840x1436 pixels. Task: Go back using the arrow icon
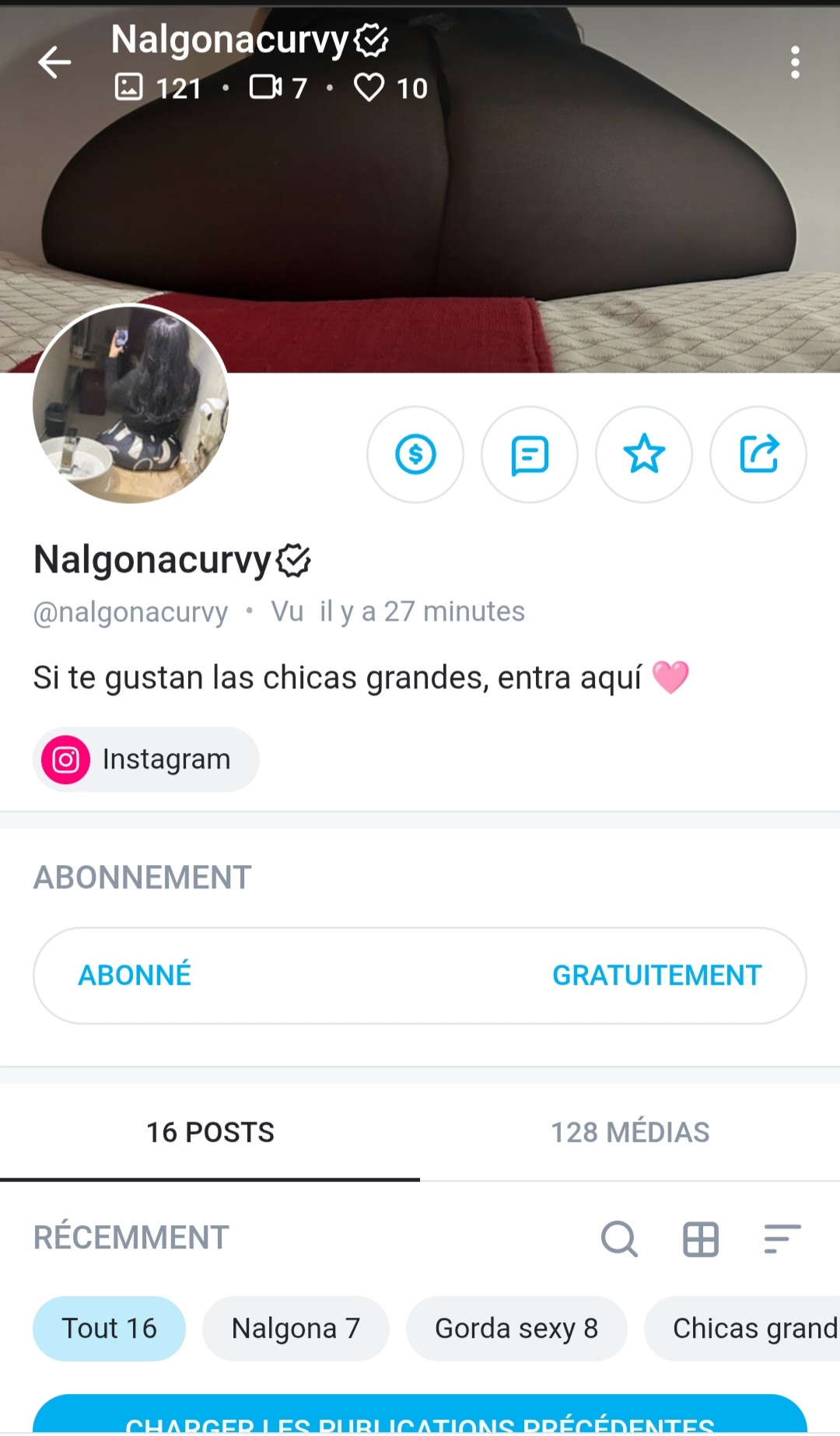click(54, 62)
